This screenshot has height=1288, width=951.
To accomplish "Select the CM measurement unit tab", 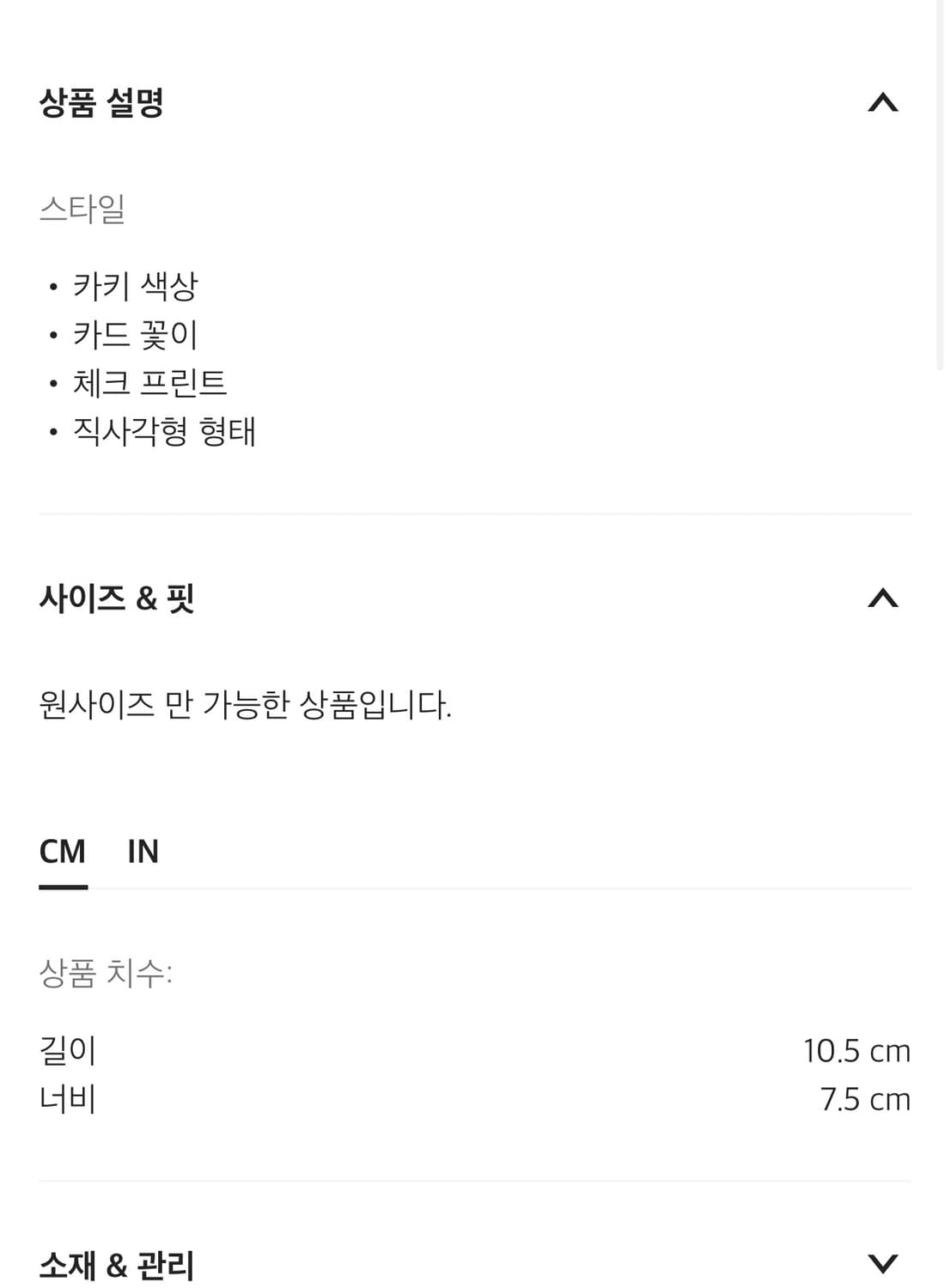I will [x=63, y=852].
